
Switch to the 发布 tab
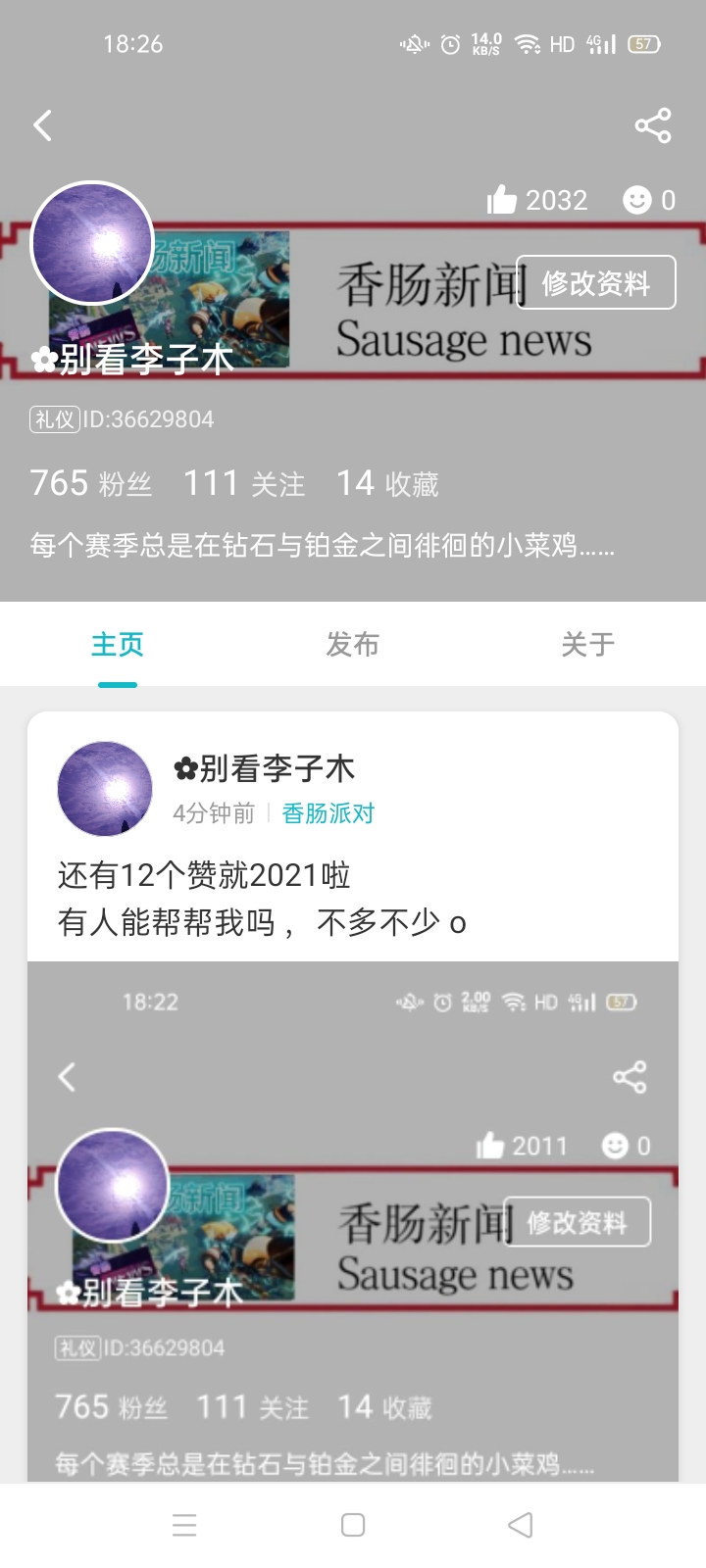tap(353, 644)
